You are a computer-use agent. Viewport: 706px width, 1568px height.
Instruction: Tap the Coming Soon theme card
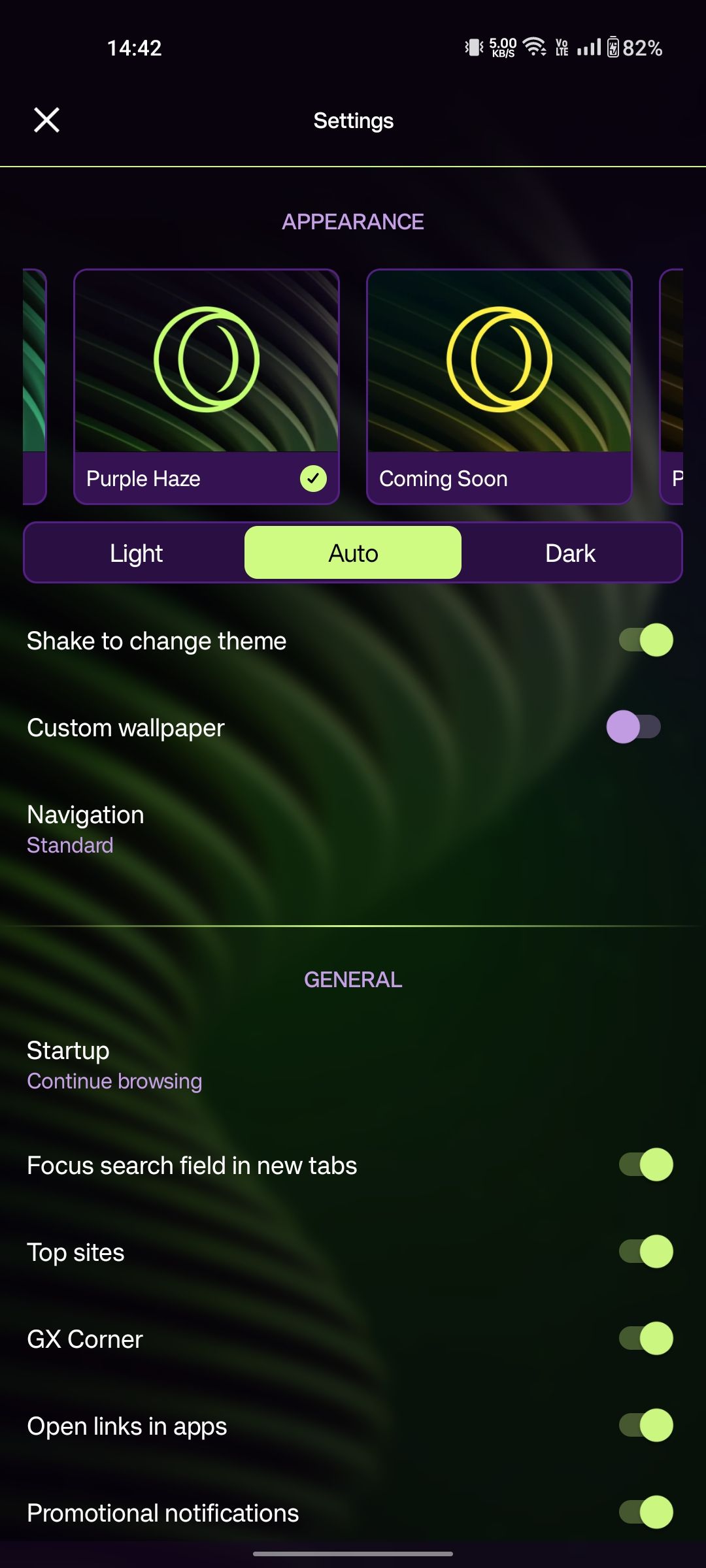pos(499,385)
